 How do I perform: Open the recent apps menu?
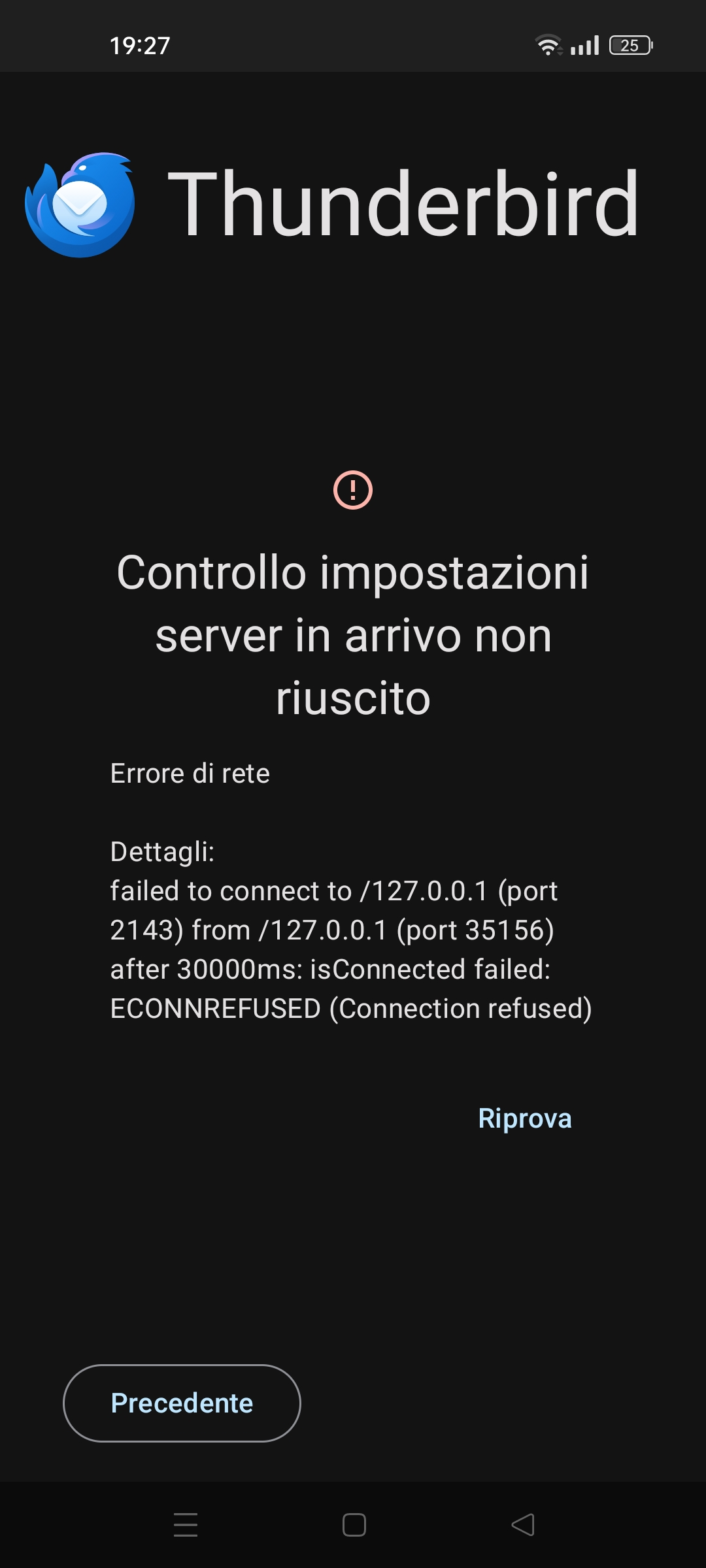point(186,1525)
